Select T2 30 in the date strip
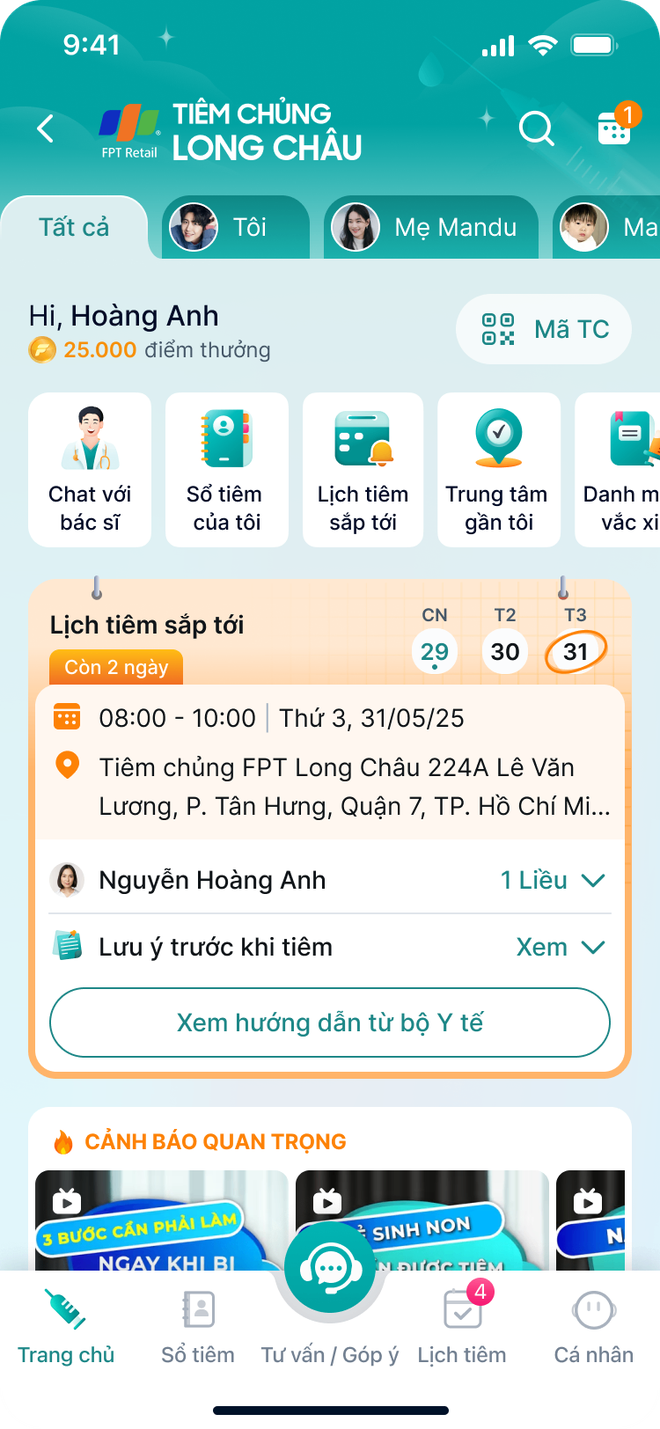 tap(505, 652)
